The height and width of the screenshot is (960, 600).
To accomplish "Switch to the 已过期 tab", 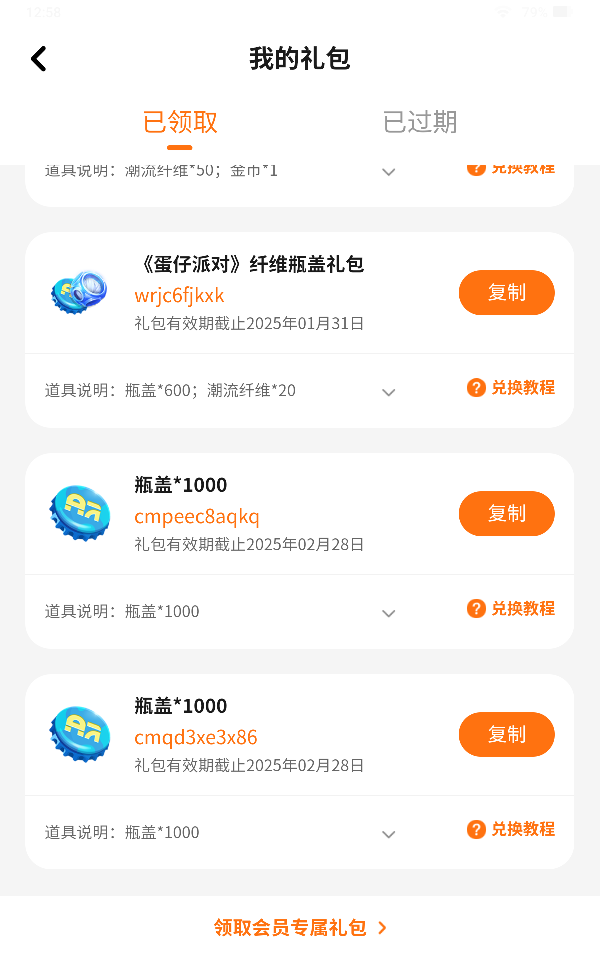I will [x=420, y=122].
